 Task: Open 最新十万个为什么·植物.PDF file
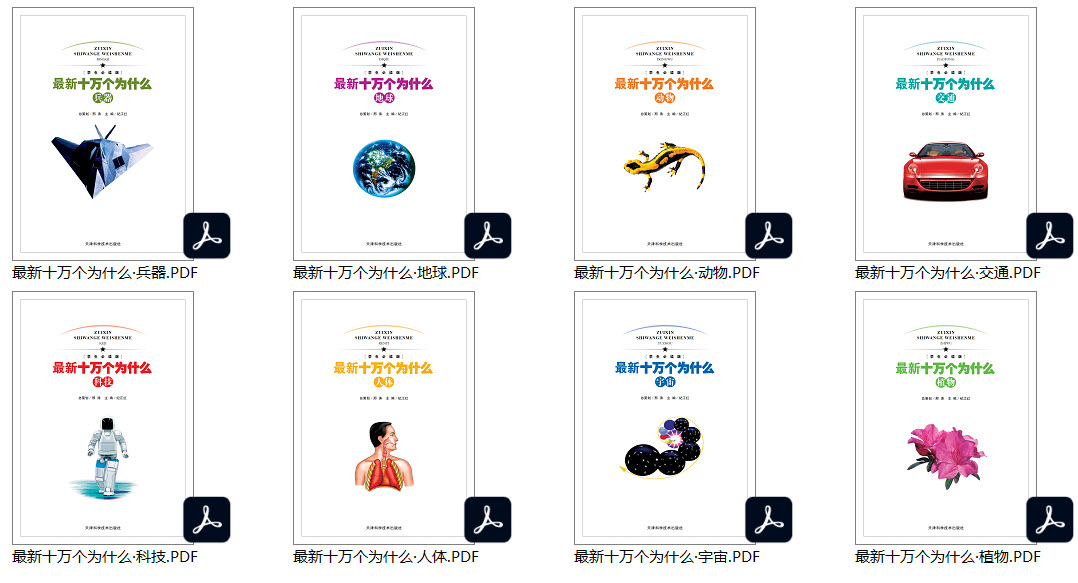(946, 418)
